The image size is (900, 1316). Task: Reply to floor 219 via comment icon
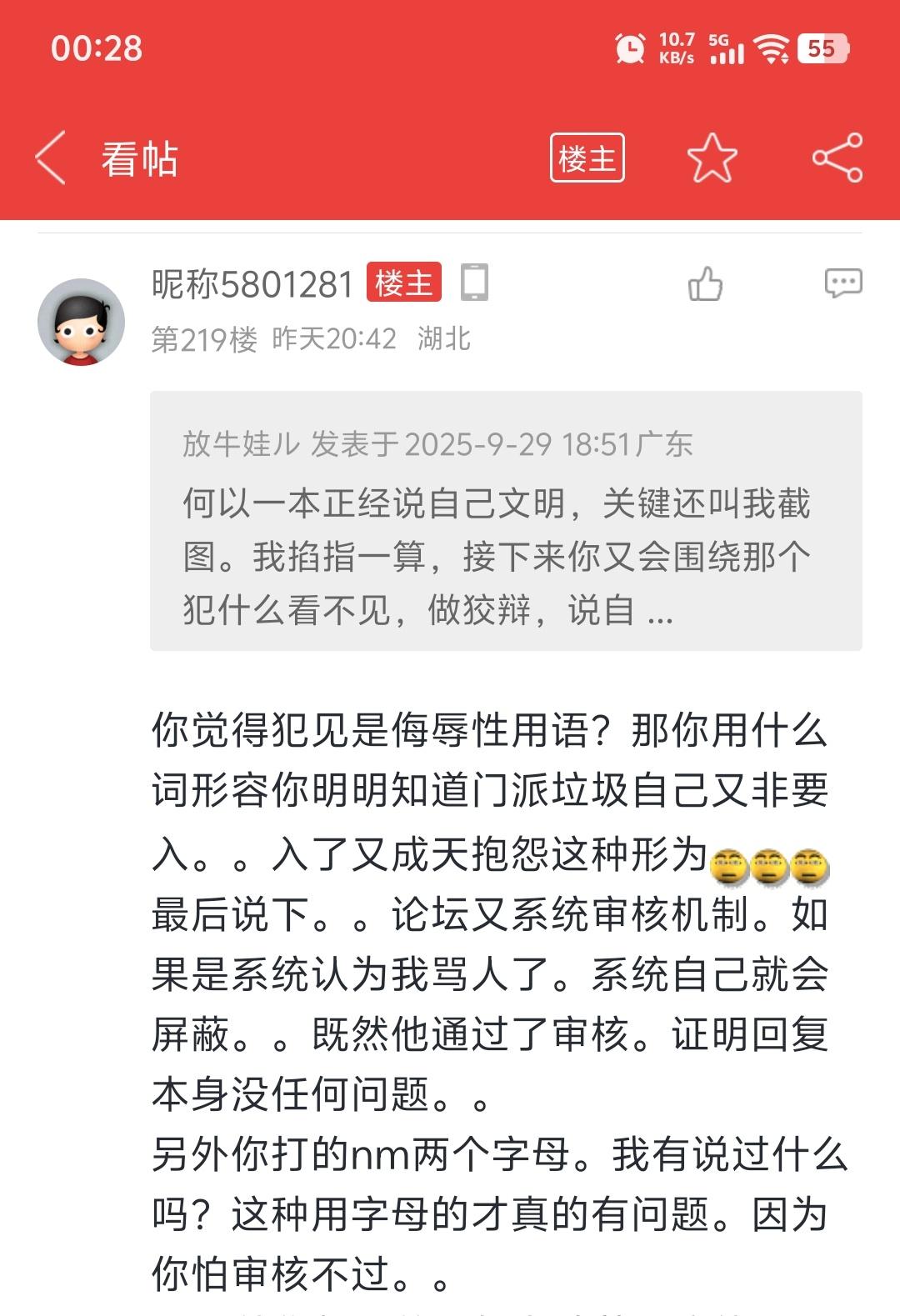(842, 283)
